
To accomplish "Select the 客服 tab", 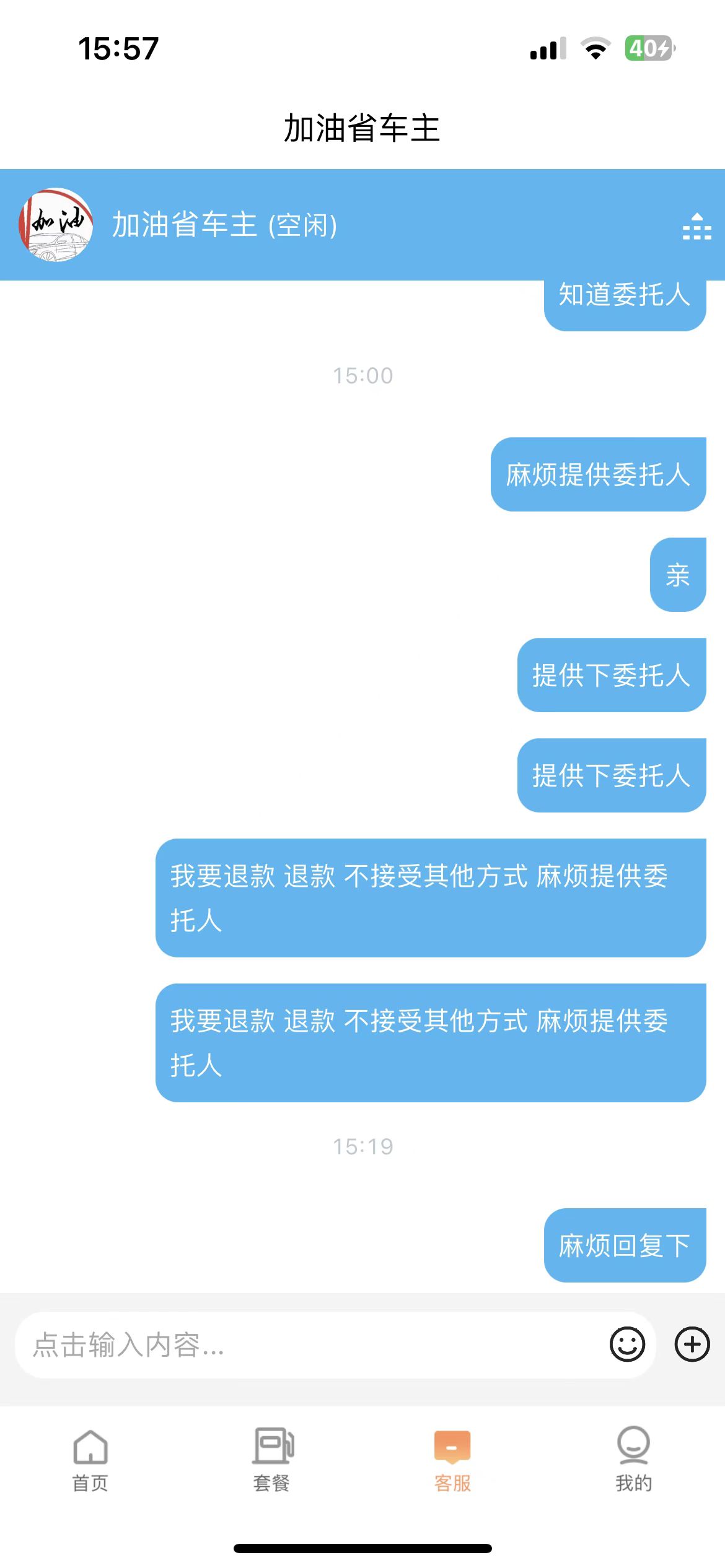I will [453, 1460].
